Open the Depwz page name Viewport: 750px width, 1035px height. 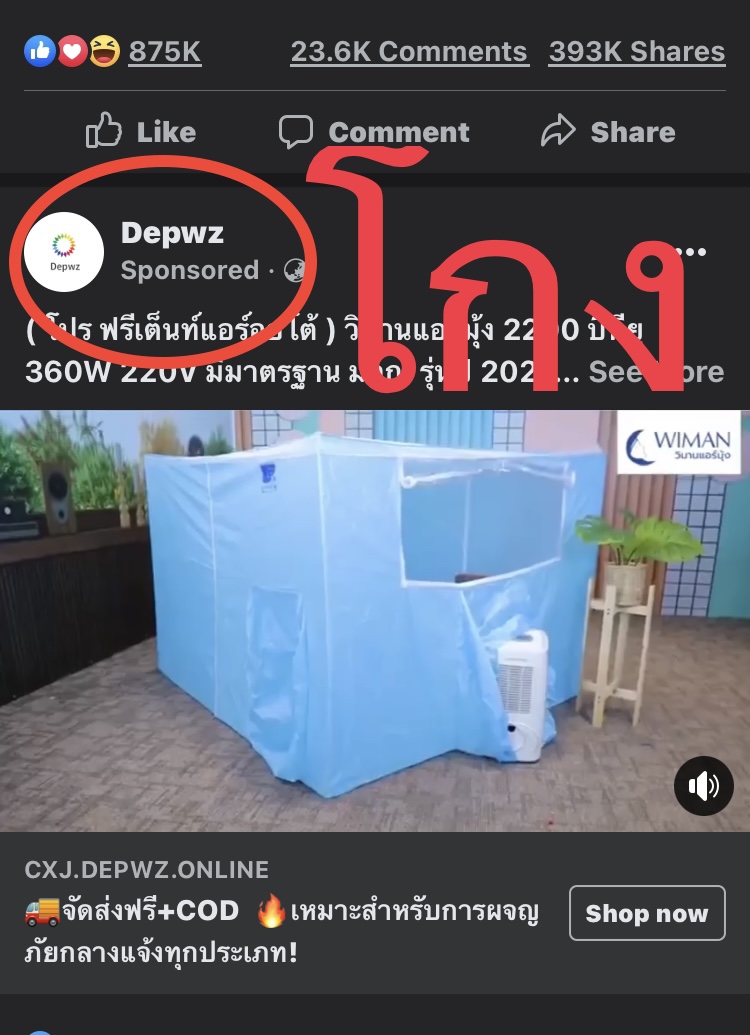172,233
